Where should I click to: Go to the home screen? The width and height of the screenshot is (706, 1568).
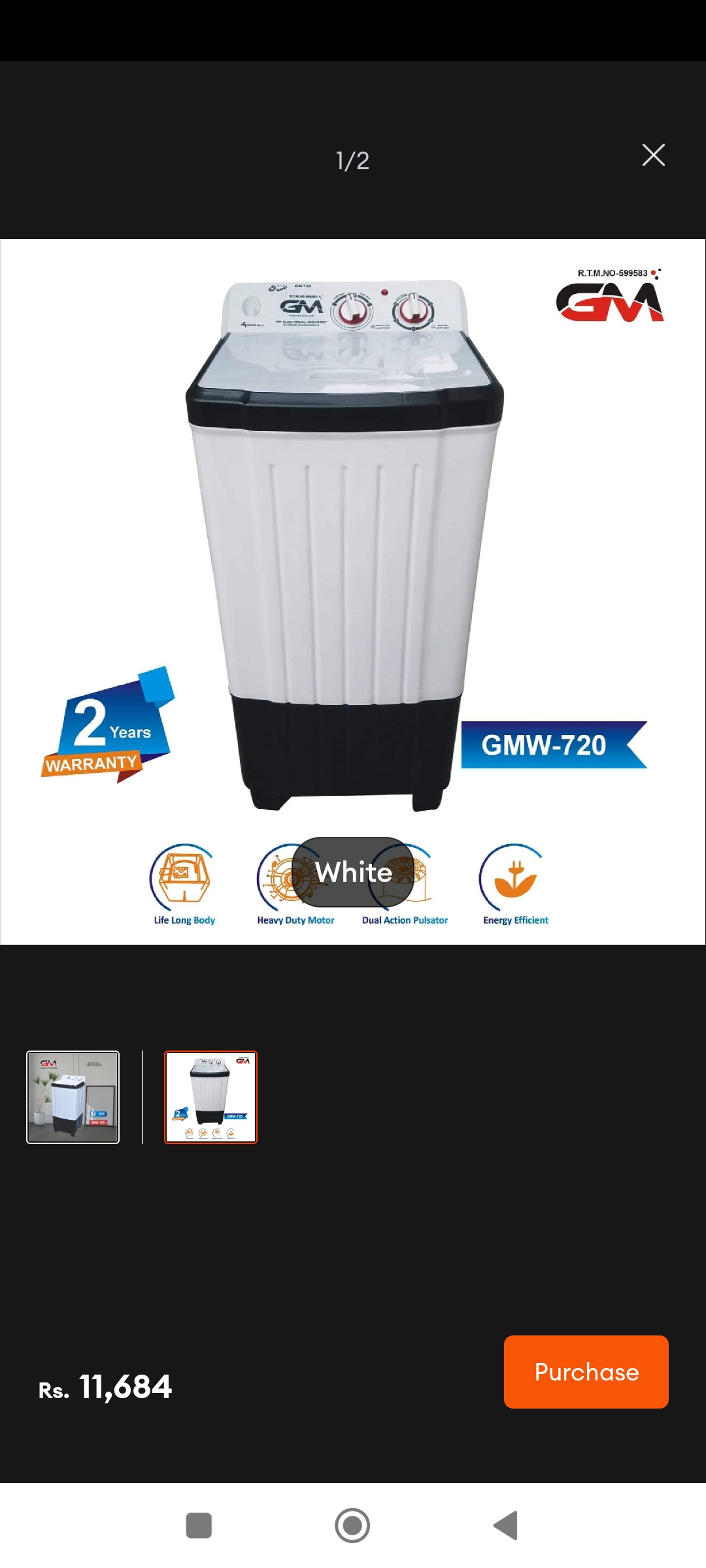click(352, 1526)
